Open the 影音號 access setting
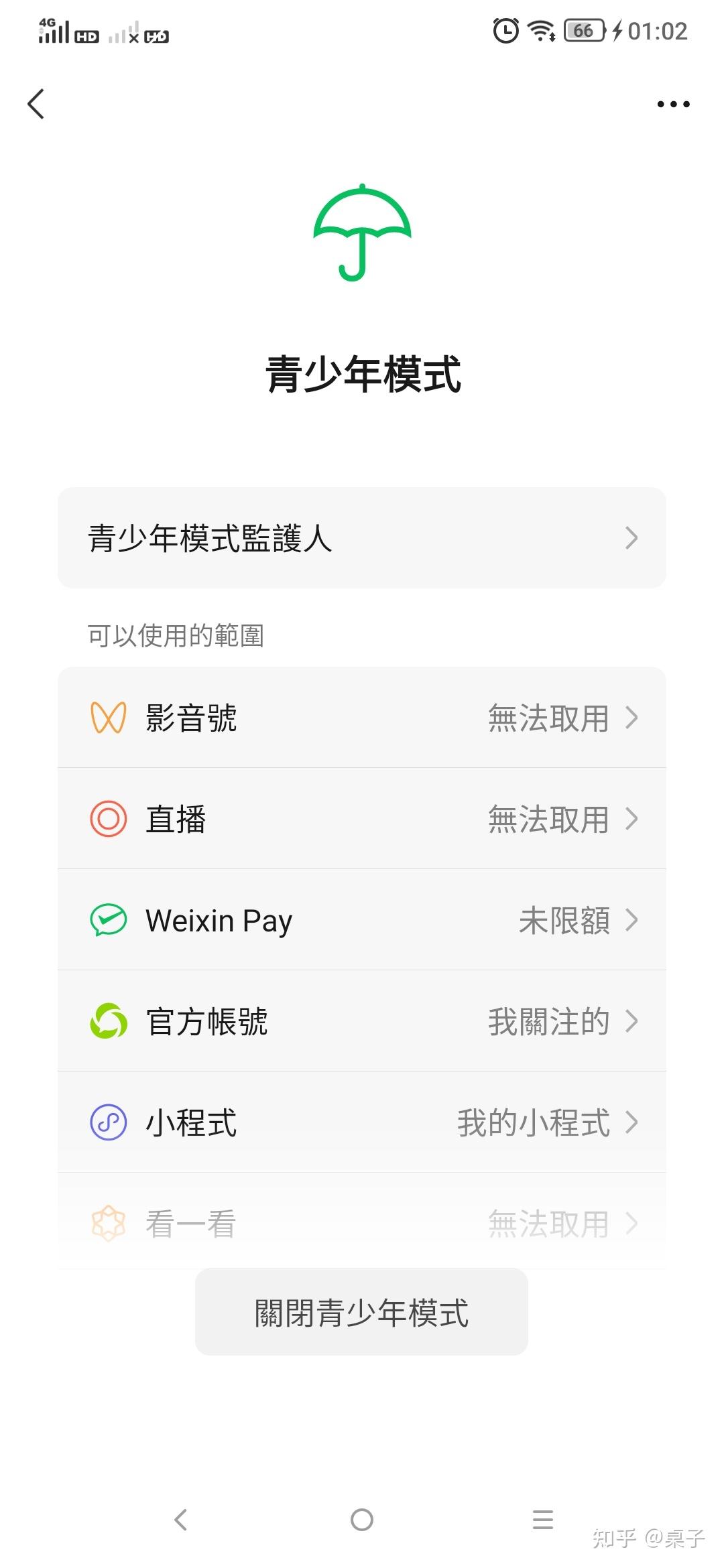Image resolution: width=724 pixels, height=1568 pixels. (x=362, y=718)
